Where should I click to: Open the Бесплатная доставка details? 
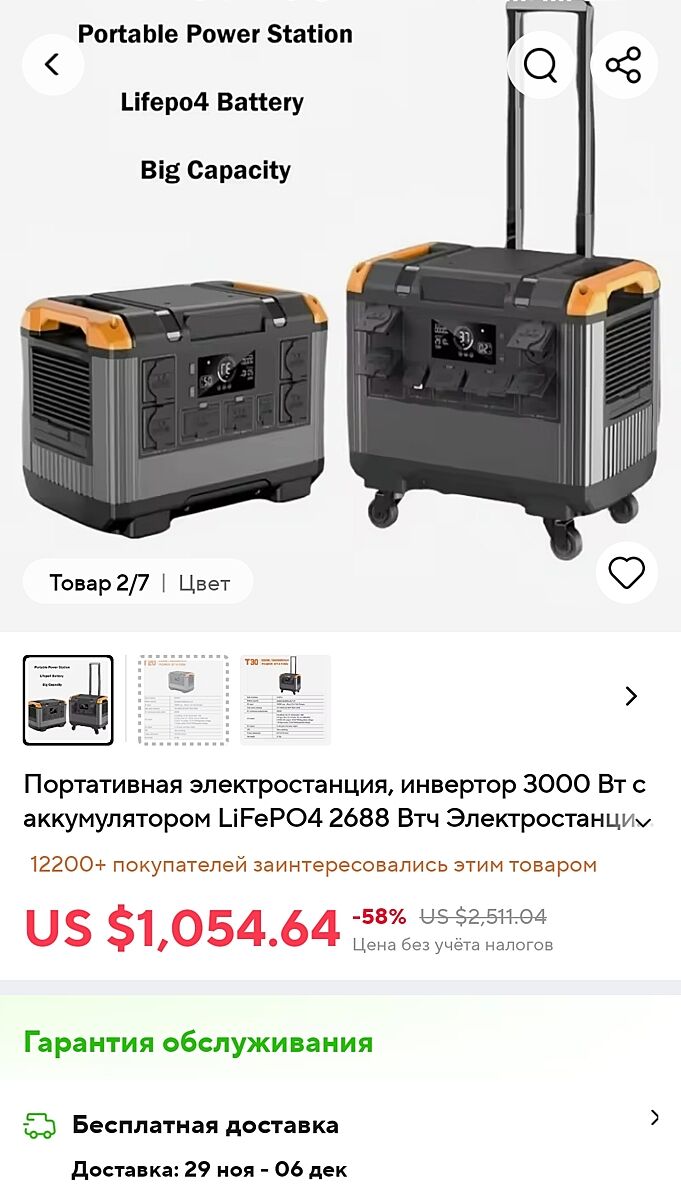(x=655, y=1118)
